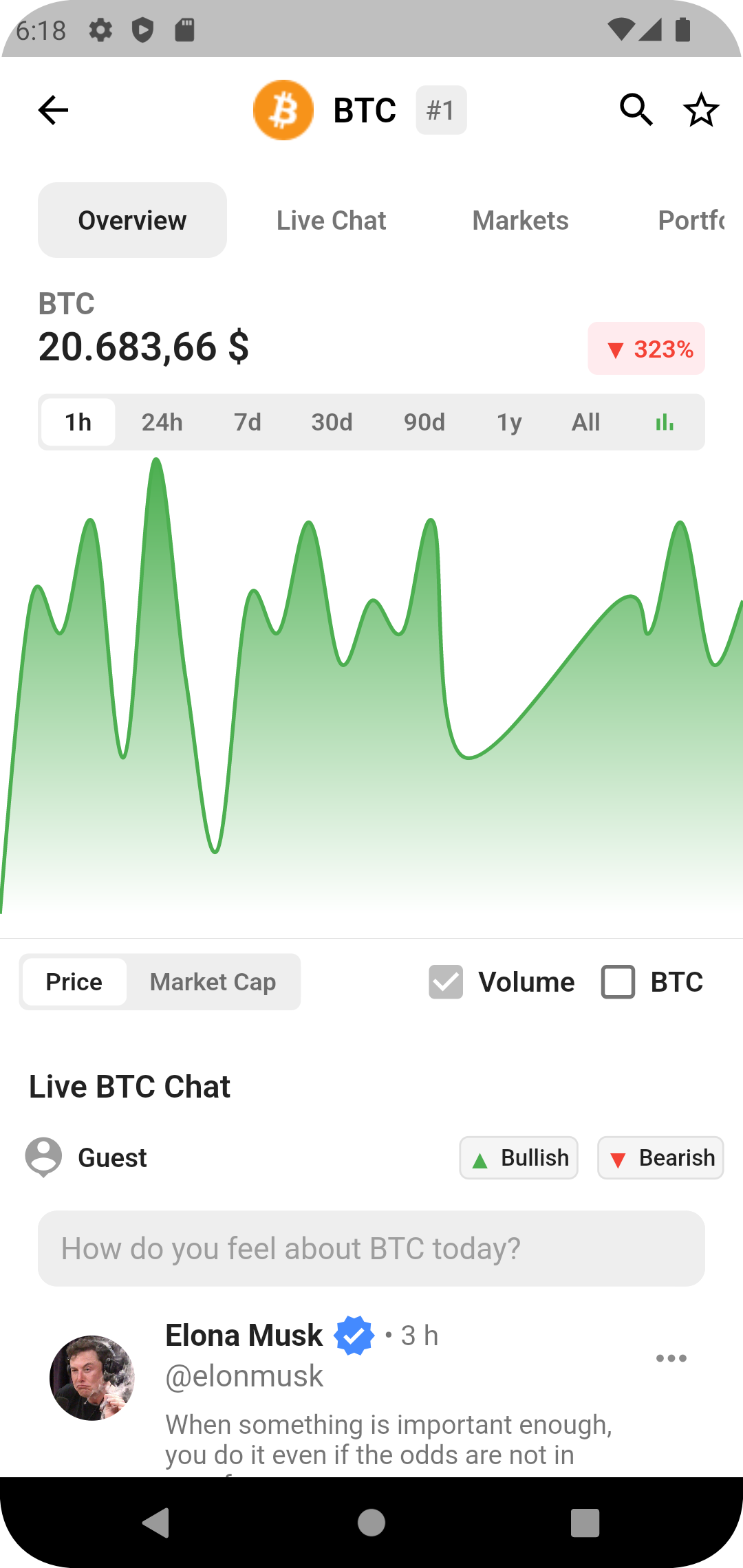Tap the star to favorite BTC

700,109
